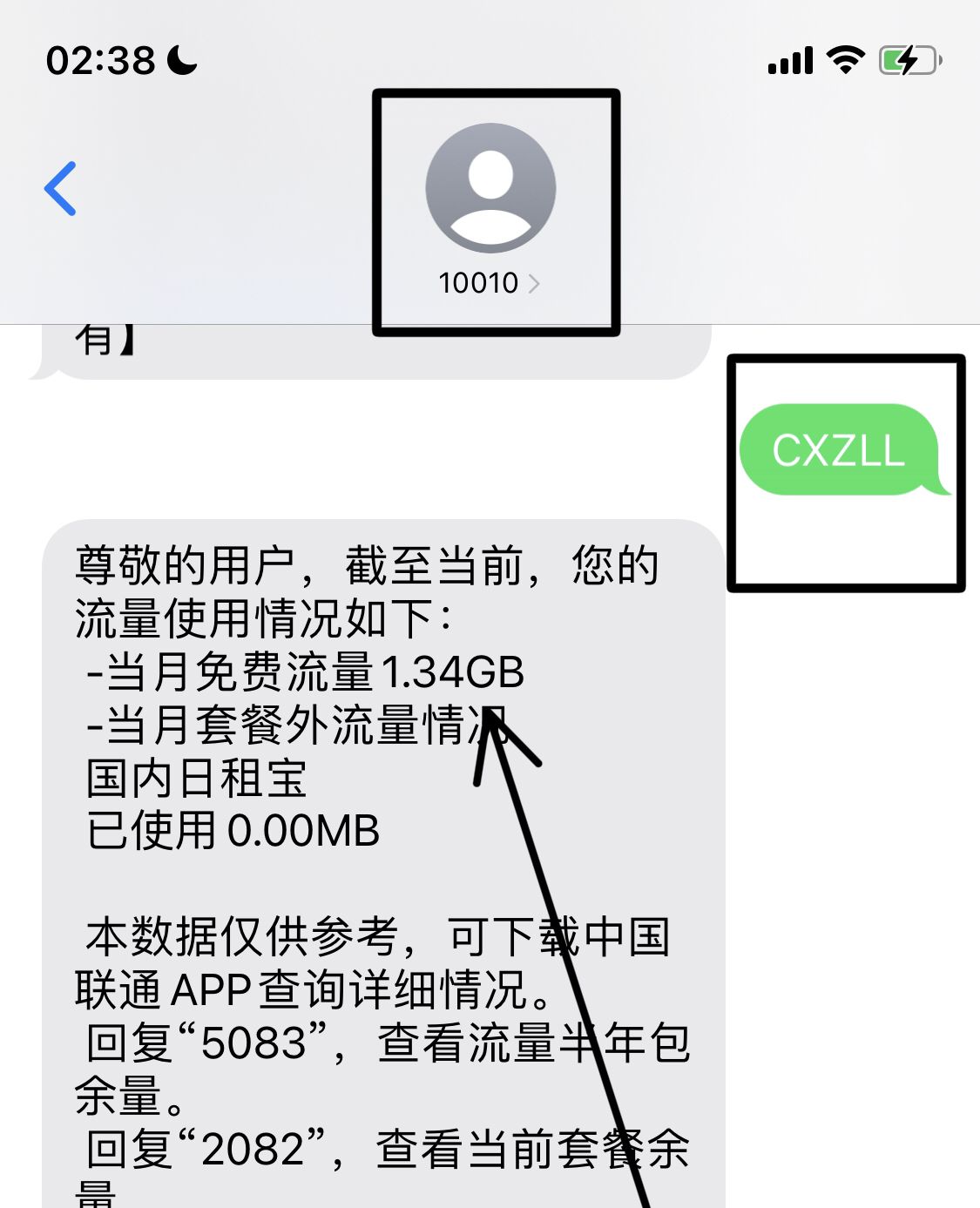Tap the cellular signal strength indicator

[x=788, y=59]
